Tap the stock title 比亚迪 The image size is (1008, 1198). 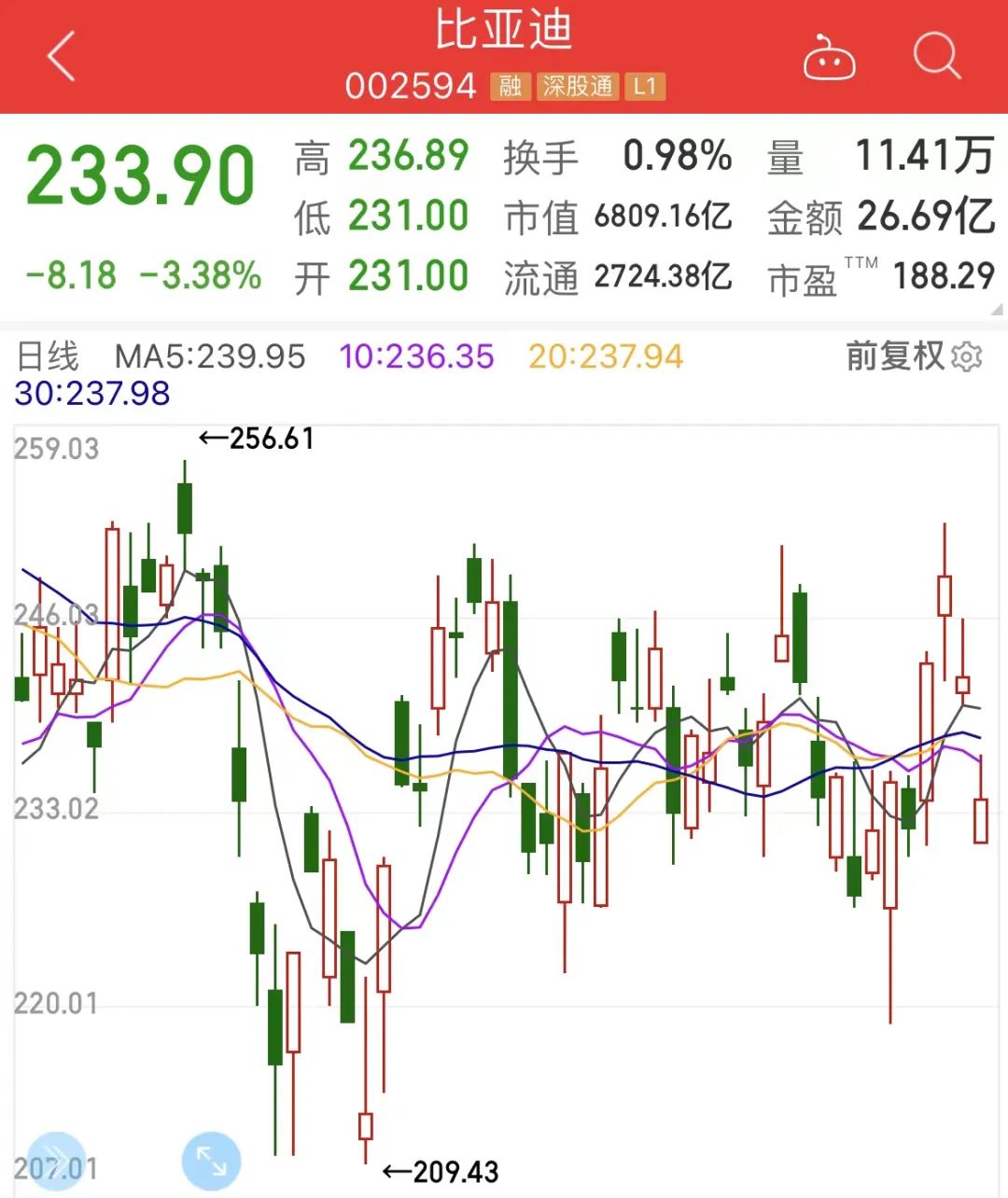(504, 30)
